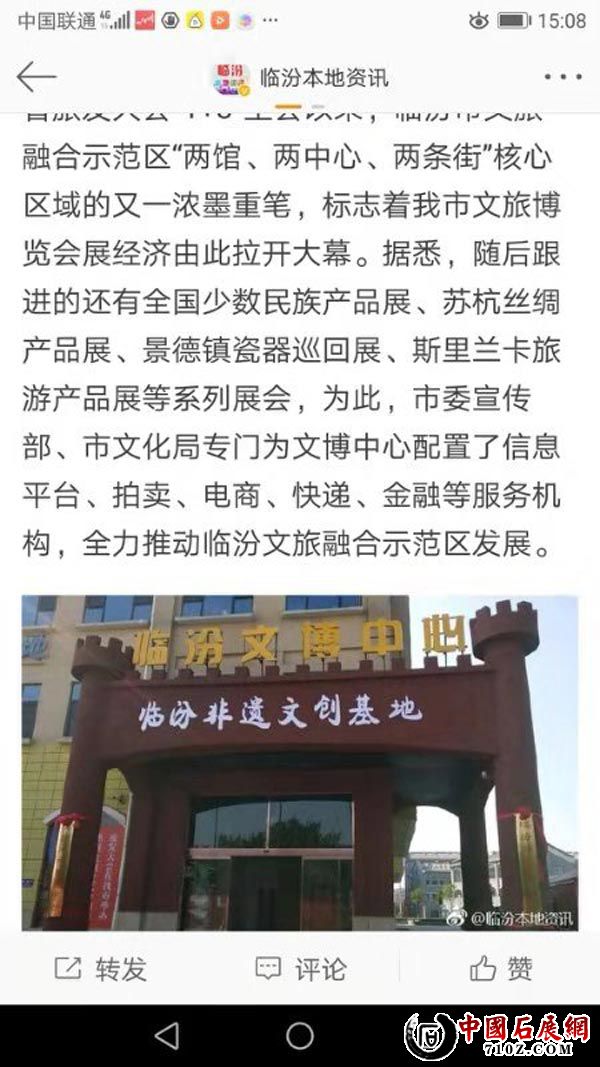
Task: Open the three-dot overflow menu
Action: point(562,77)
